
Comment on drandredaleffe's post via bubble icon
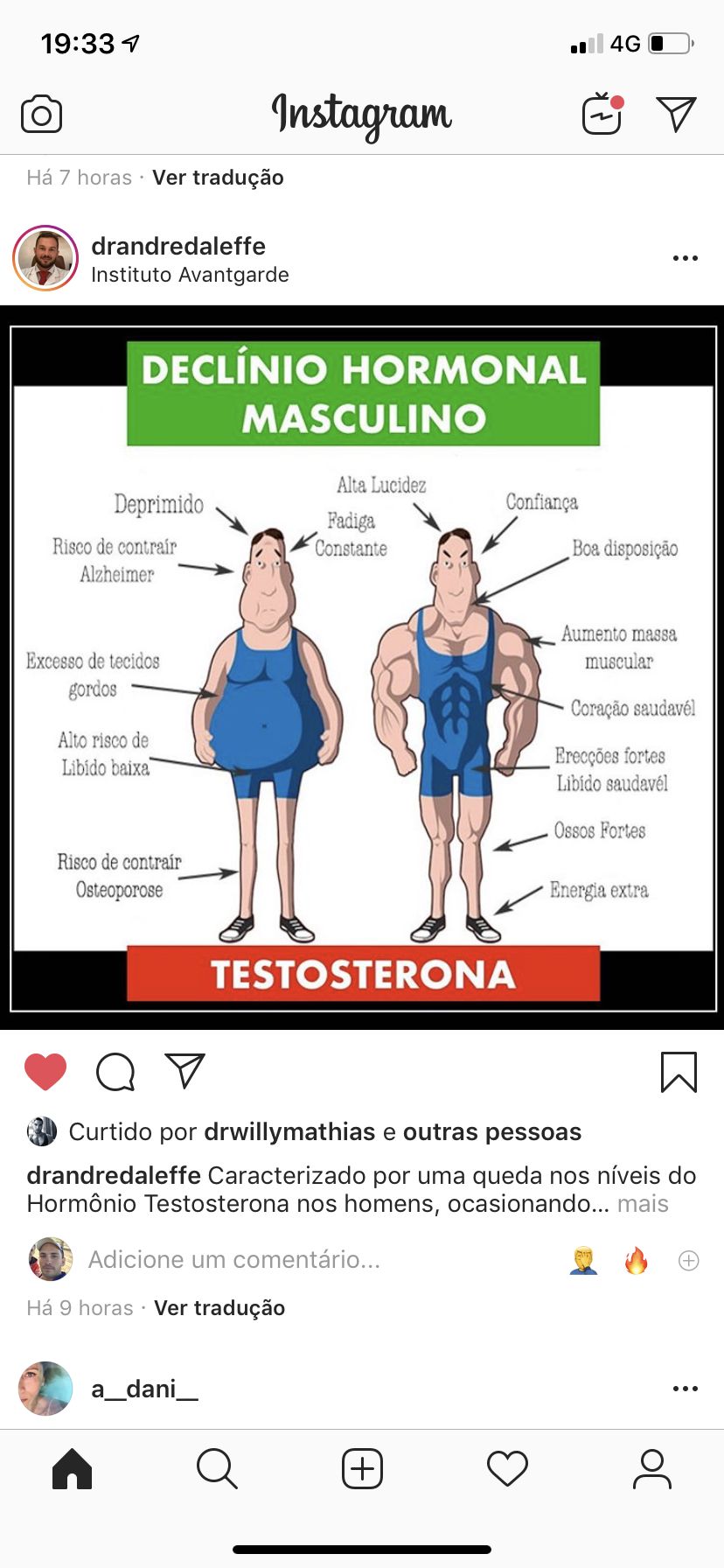[115, 1072]
